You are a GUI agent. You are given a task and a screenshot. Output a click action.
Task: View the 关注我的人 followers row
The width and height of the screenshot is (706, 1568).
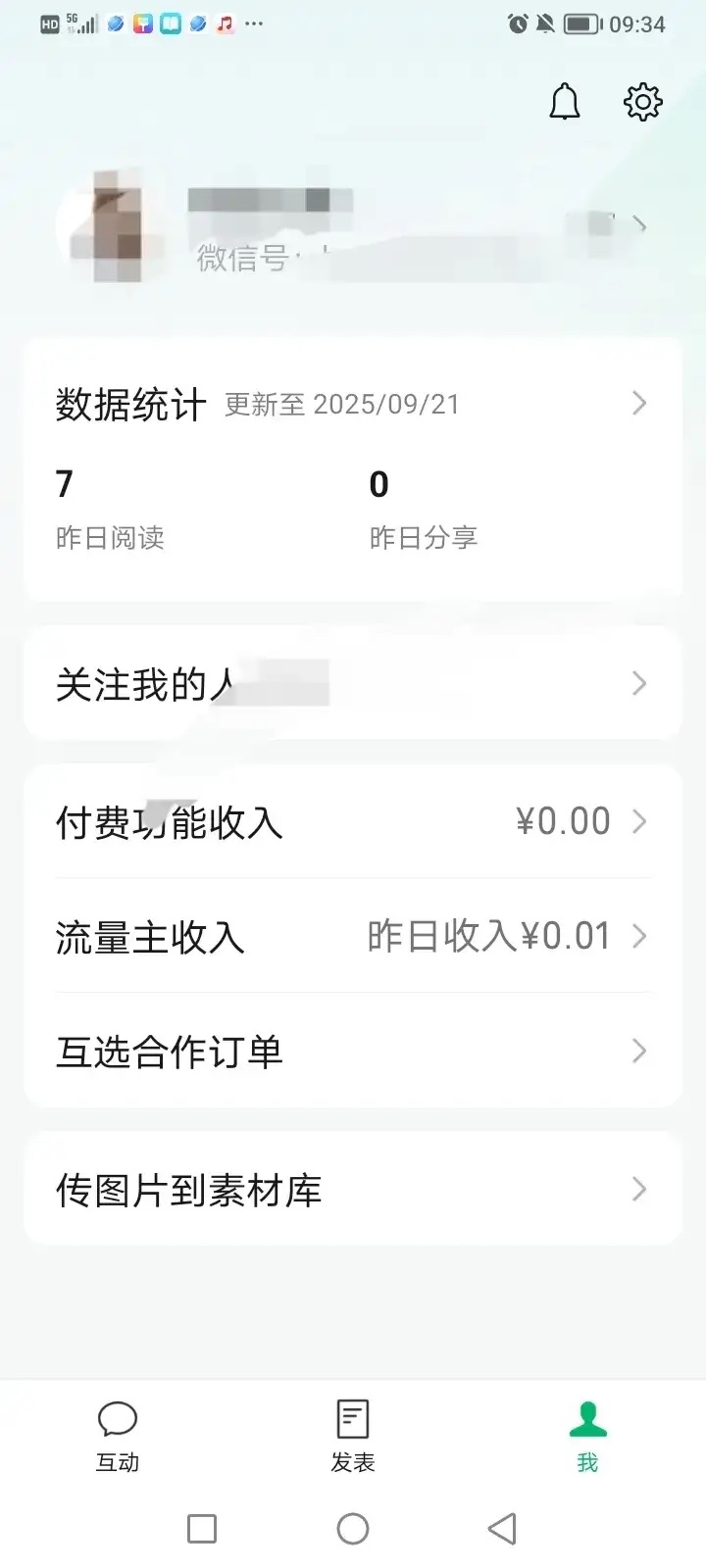click(x=353, y=683)
